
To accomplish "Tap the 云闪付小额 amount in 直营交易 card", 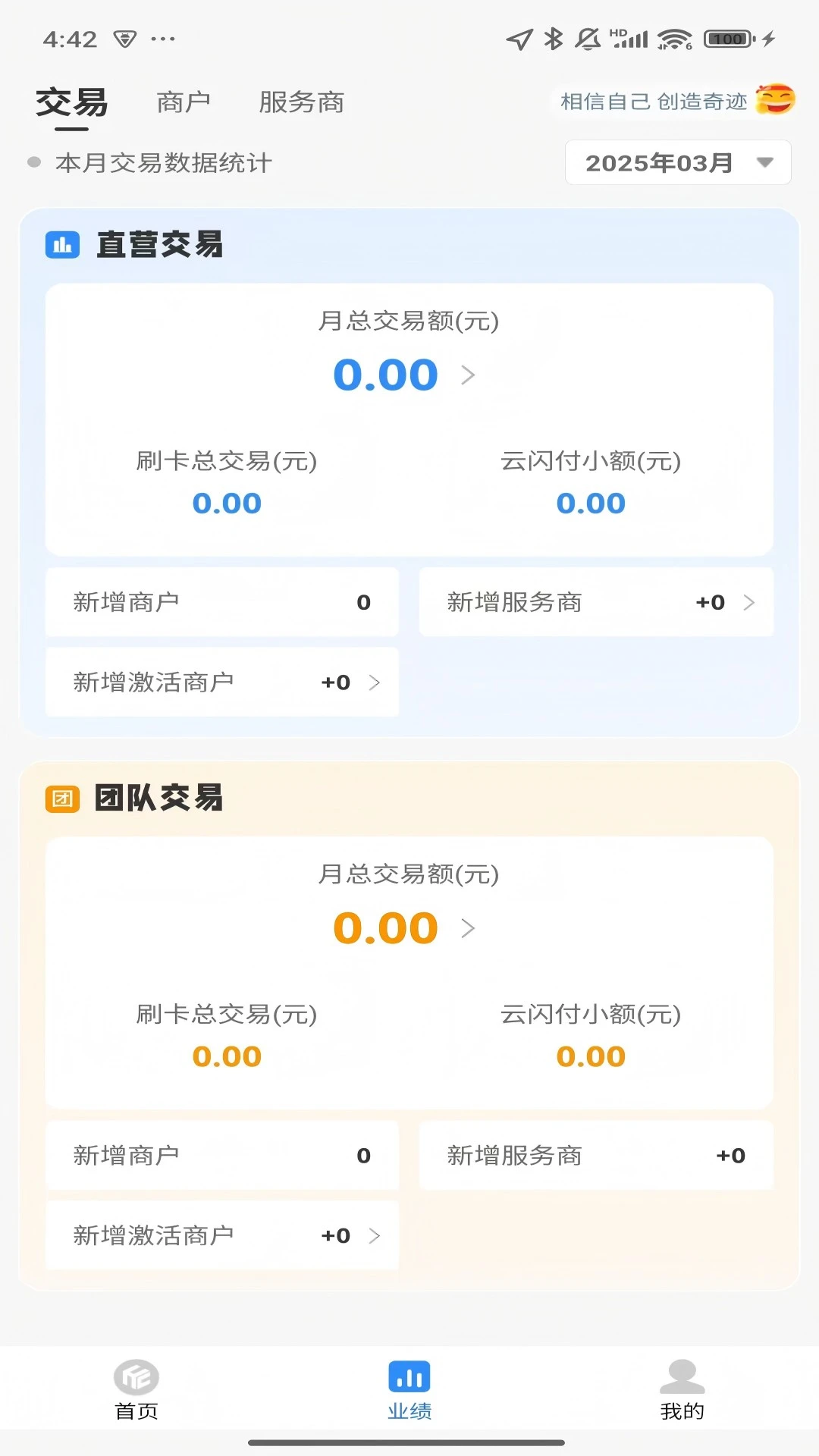I will pos(591,502).
